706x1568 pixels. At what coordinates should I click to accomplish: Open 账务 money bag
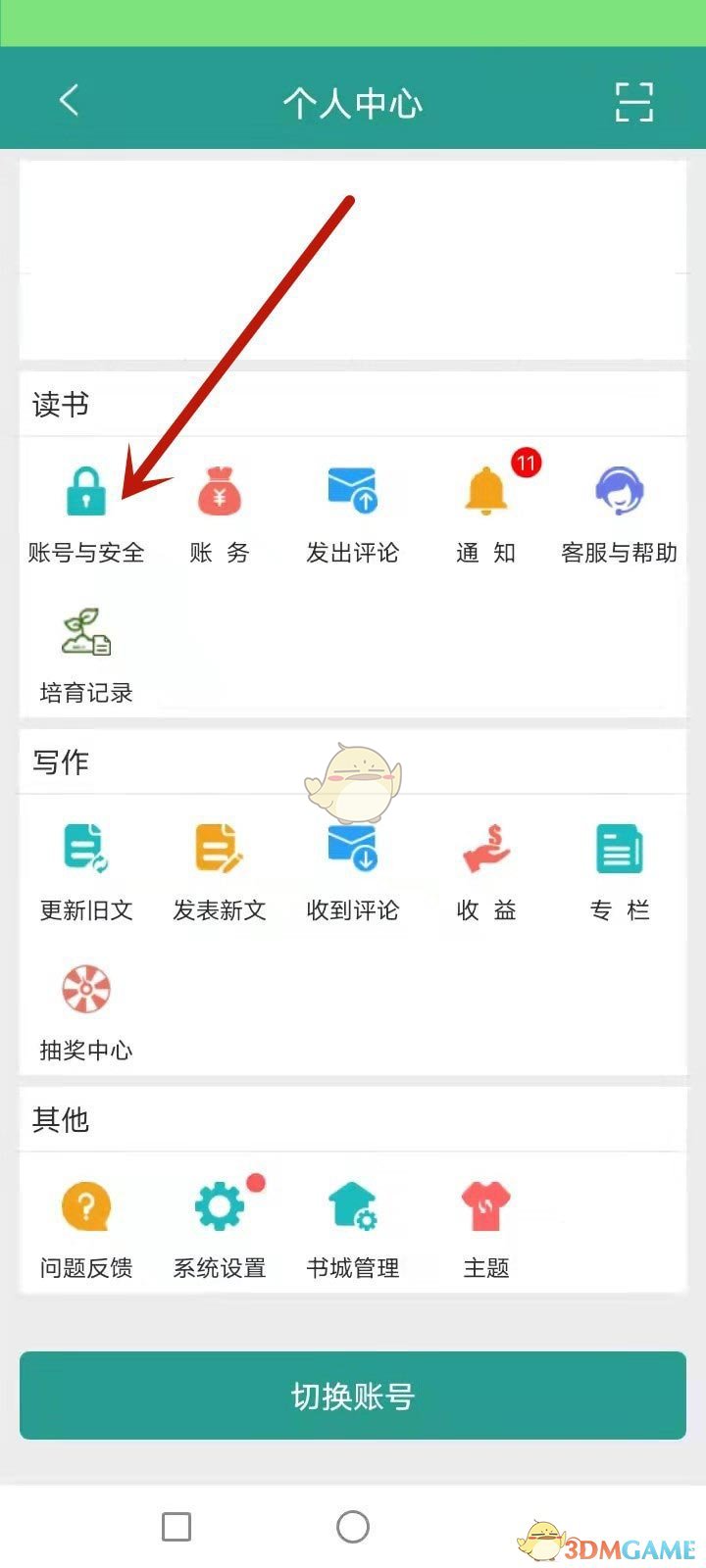tap(220, 512)
